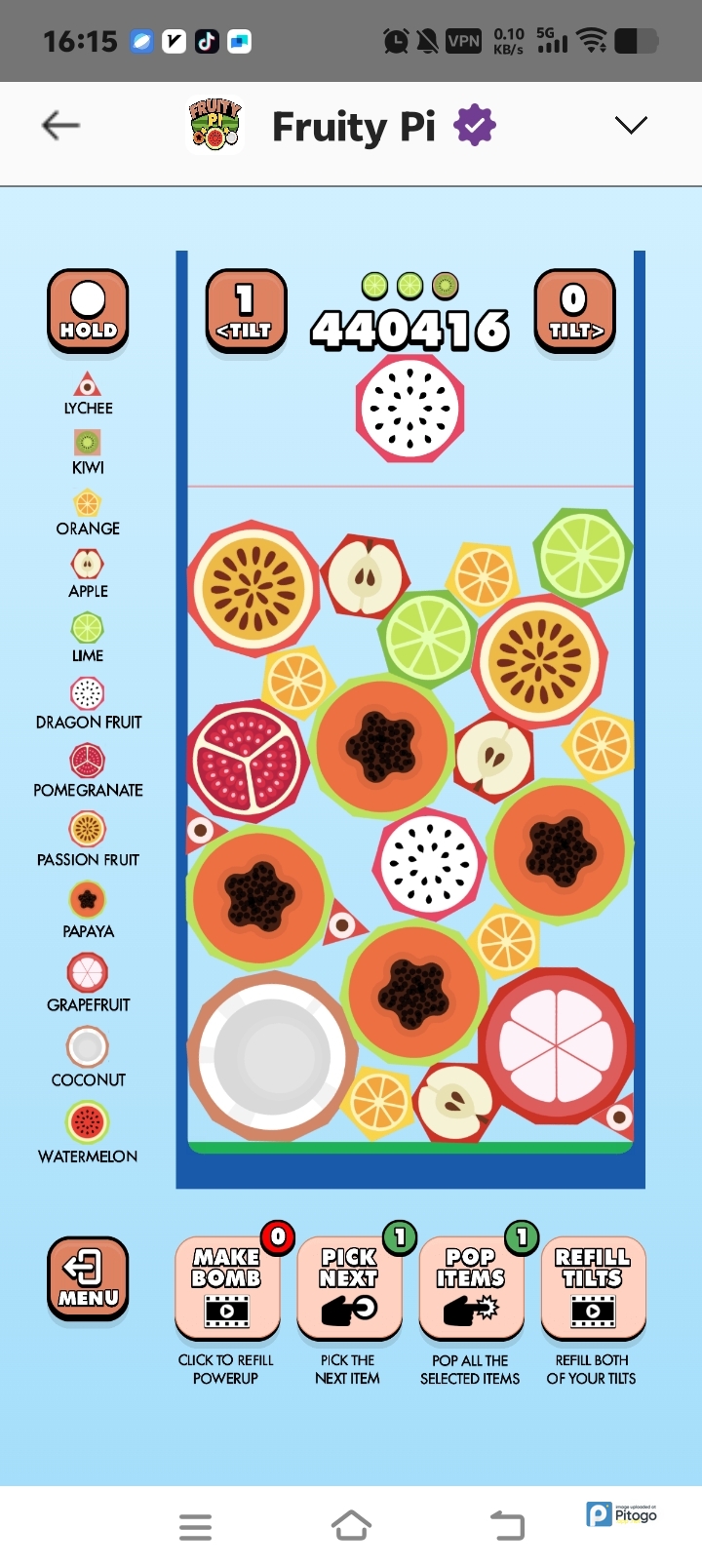Open the system recent apps menu
This screenshot has width=702, height=1568.
pos(195,1526)
